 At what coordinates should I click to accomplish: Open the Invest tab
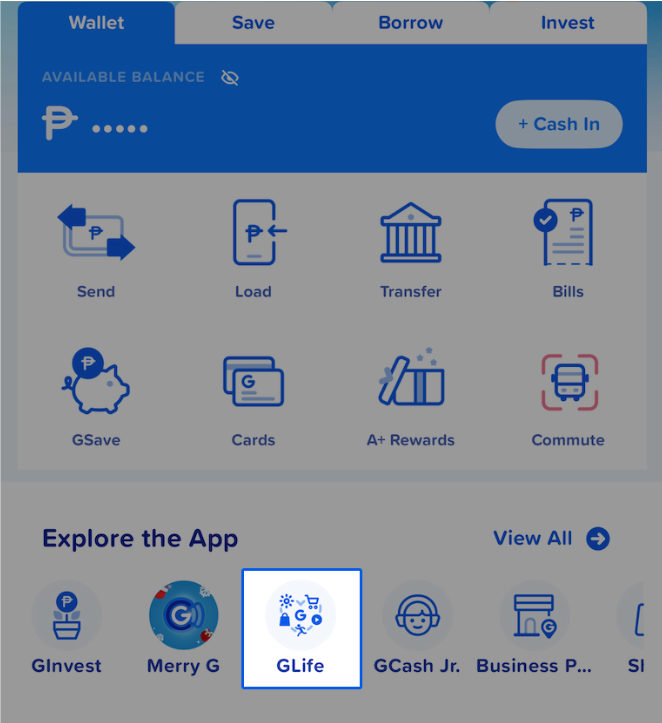tap(567, 23)
